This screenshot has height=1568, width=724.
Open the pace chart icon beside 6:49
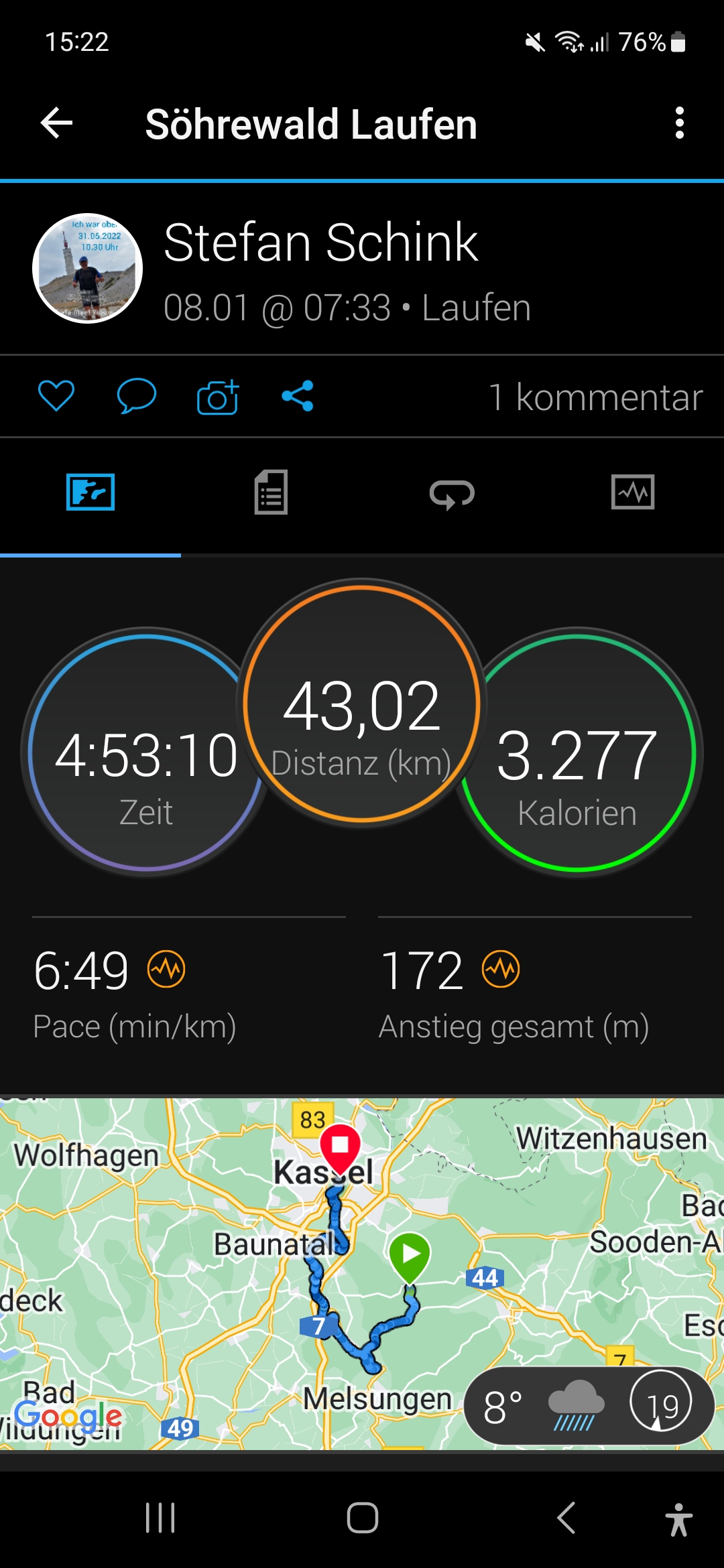pos(166,969)
